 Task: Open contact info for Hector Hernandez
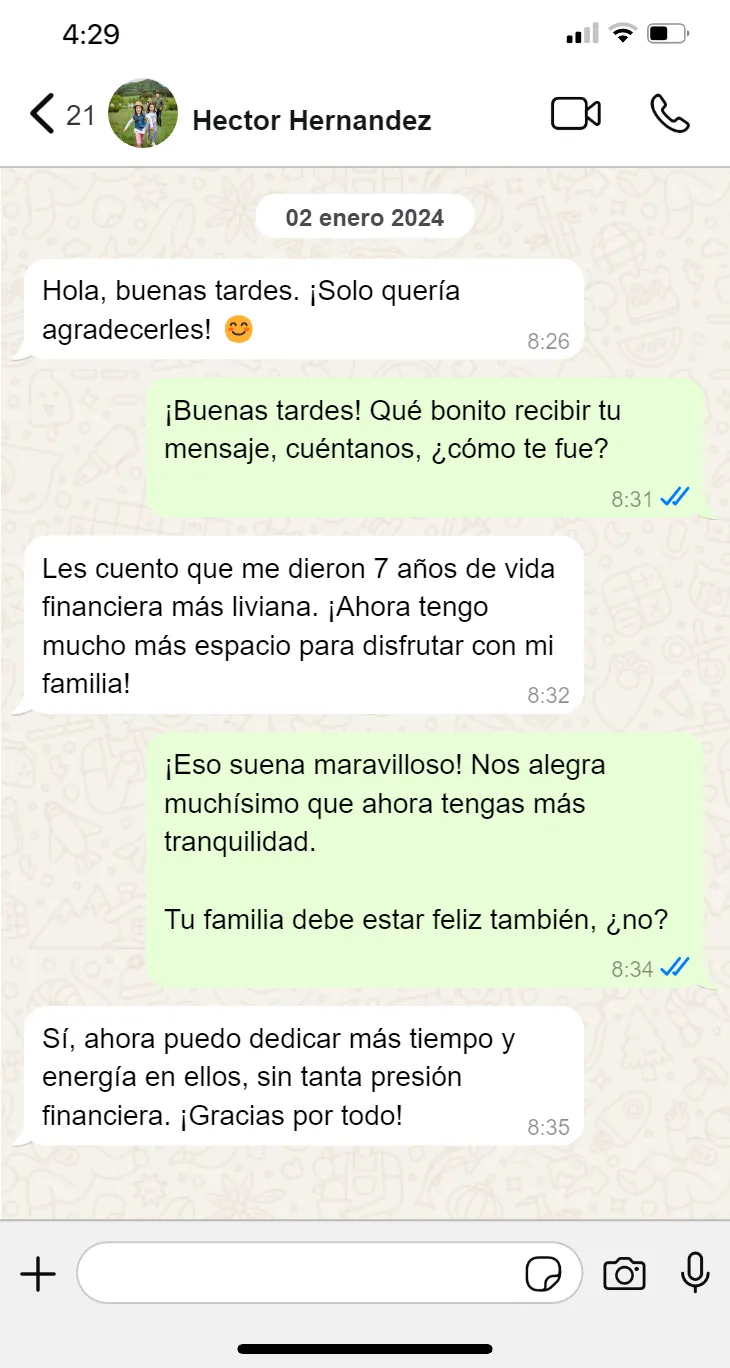(311, 121)
